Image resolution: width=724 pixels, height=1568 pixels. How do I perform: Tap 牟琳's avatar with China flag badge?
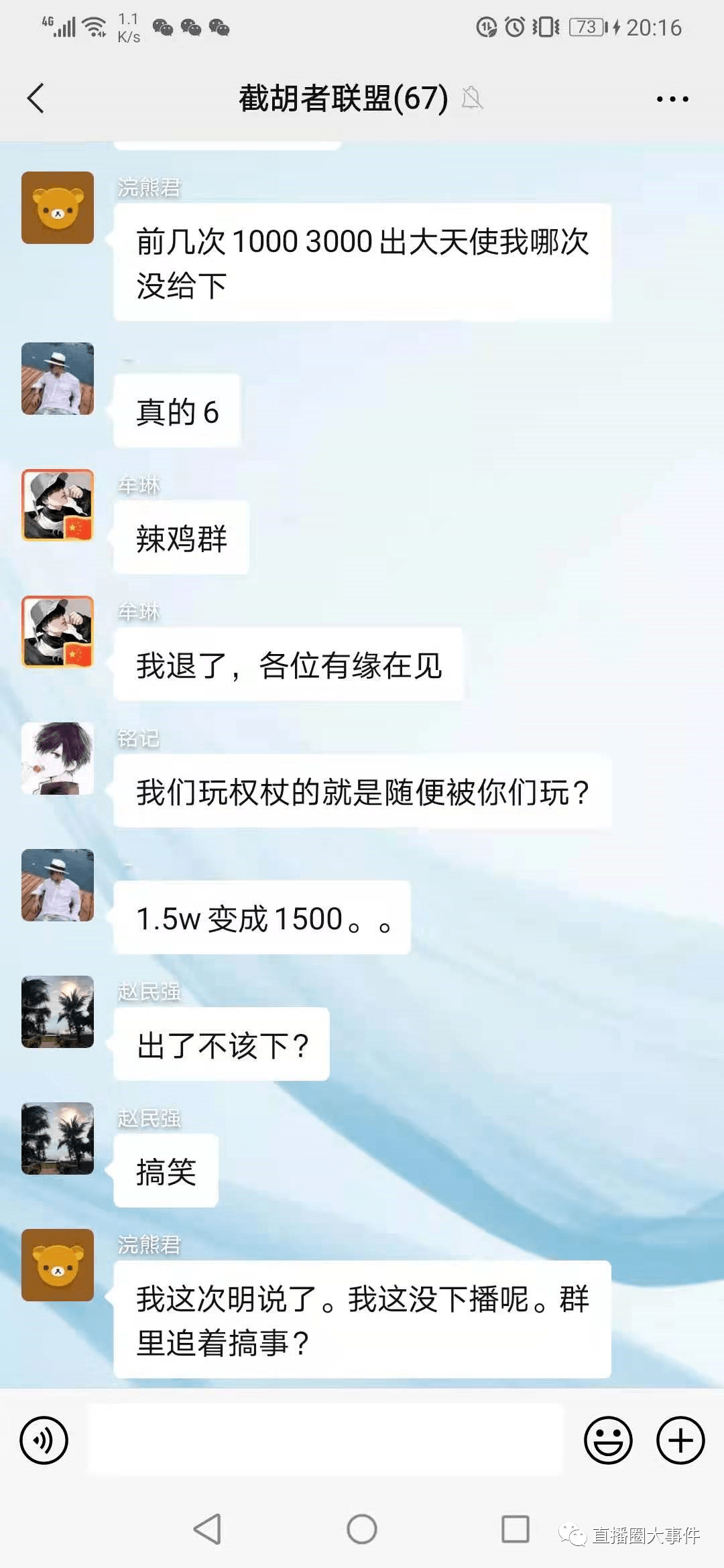58,503
